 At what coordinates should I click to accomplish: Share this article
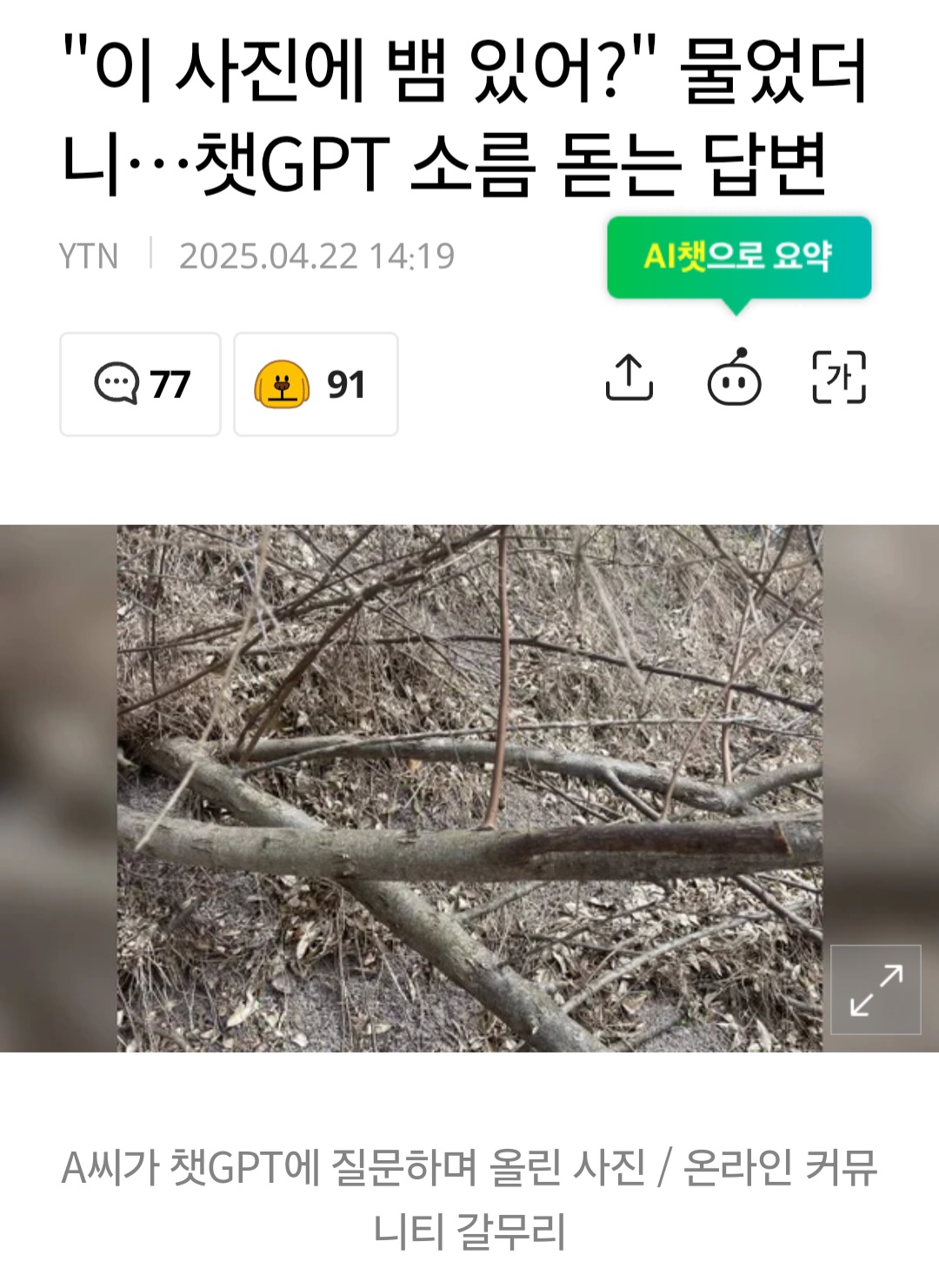(x=629, y=378)
